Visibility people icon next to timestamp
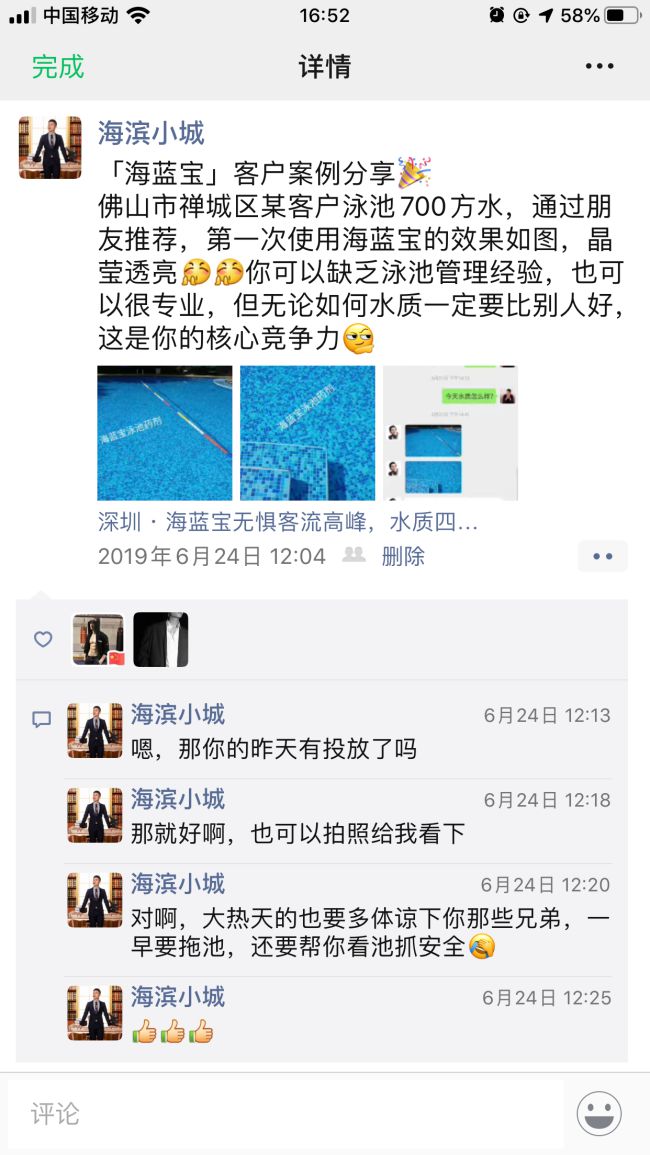This screenshot has width=650, height=1155. [353, 556]
